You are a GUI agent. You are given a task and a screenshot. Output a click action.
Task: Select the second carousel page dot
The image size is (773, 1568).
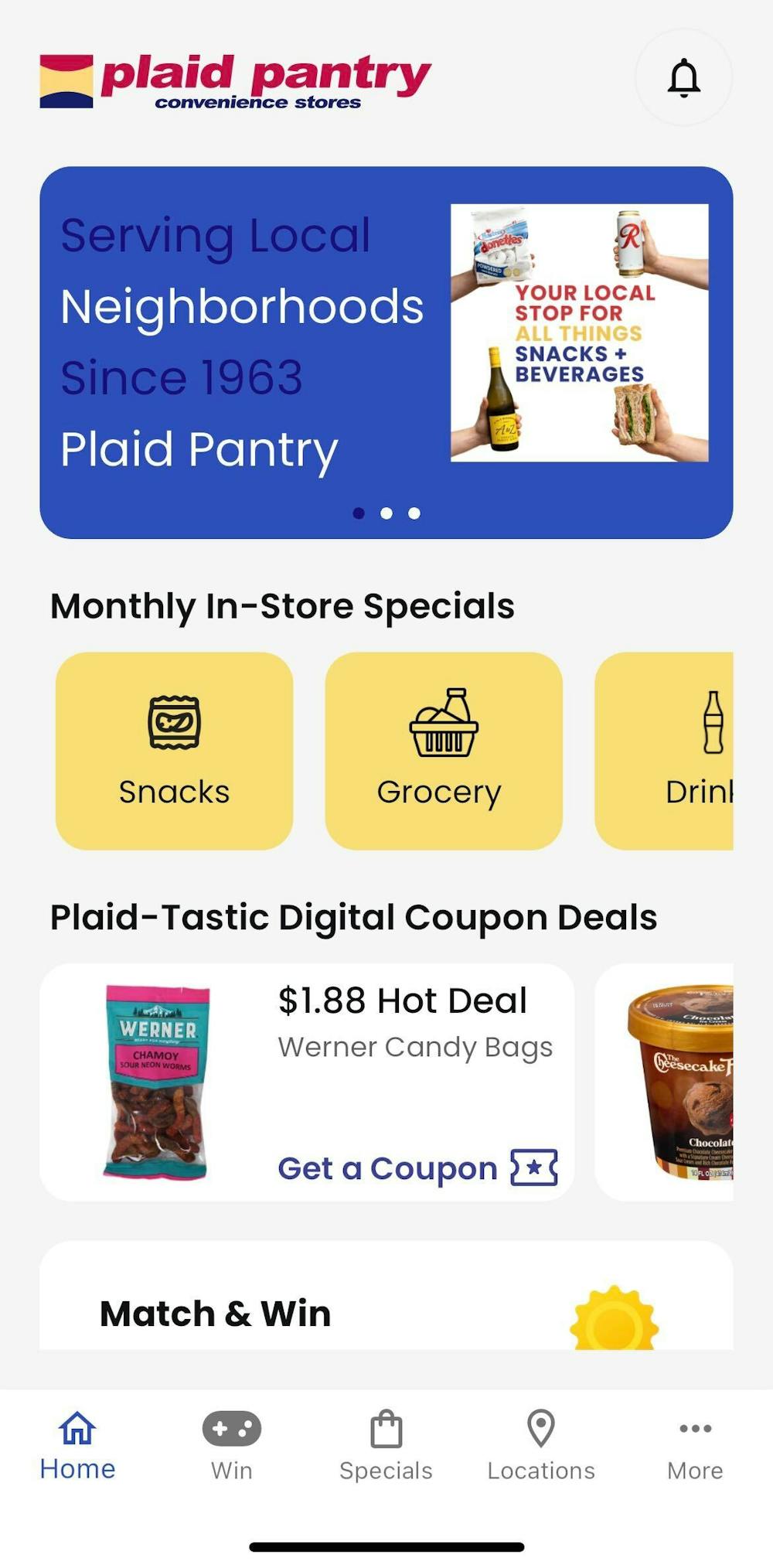point(386,513)
